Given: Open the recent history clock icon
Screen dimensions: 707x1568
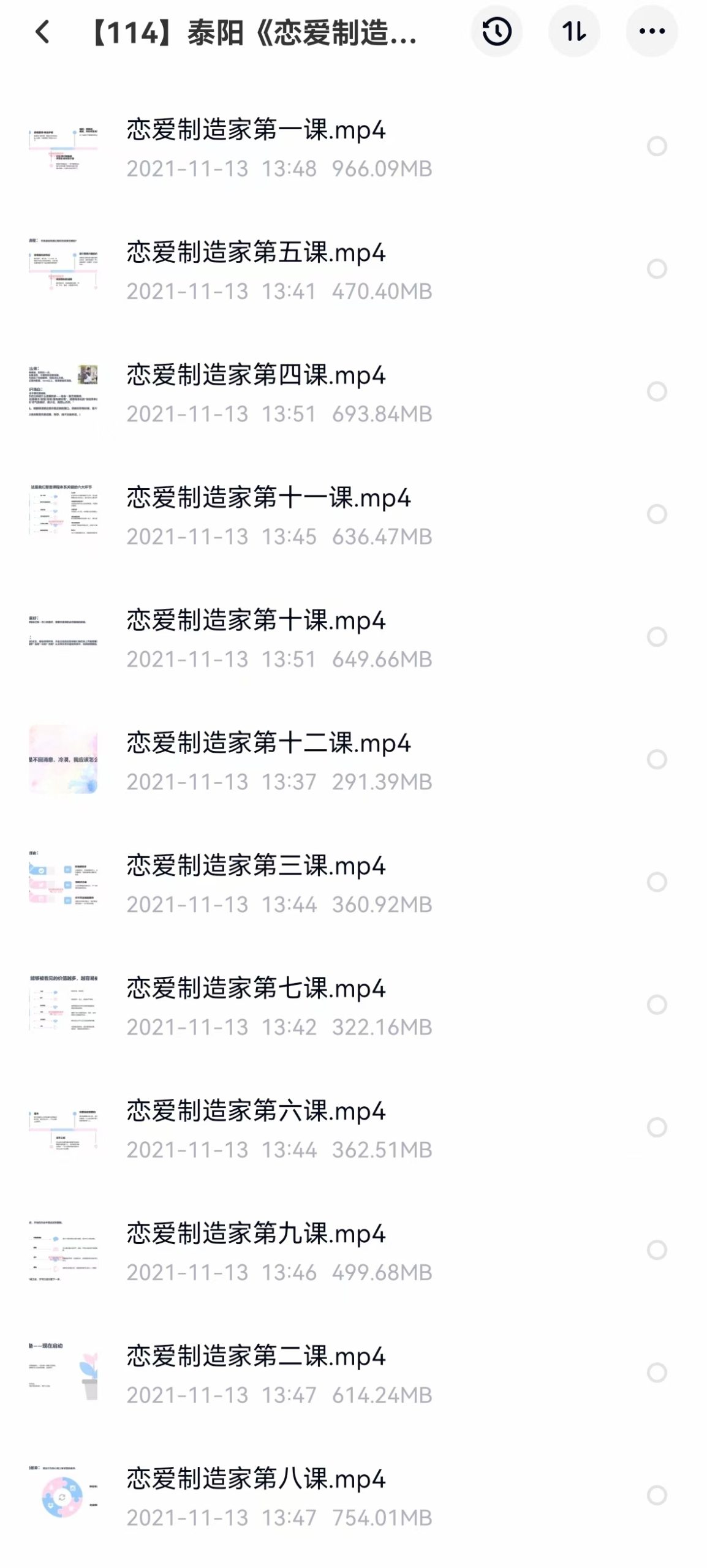Looking at the screenshot, I should 496,31.
